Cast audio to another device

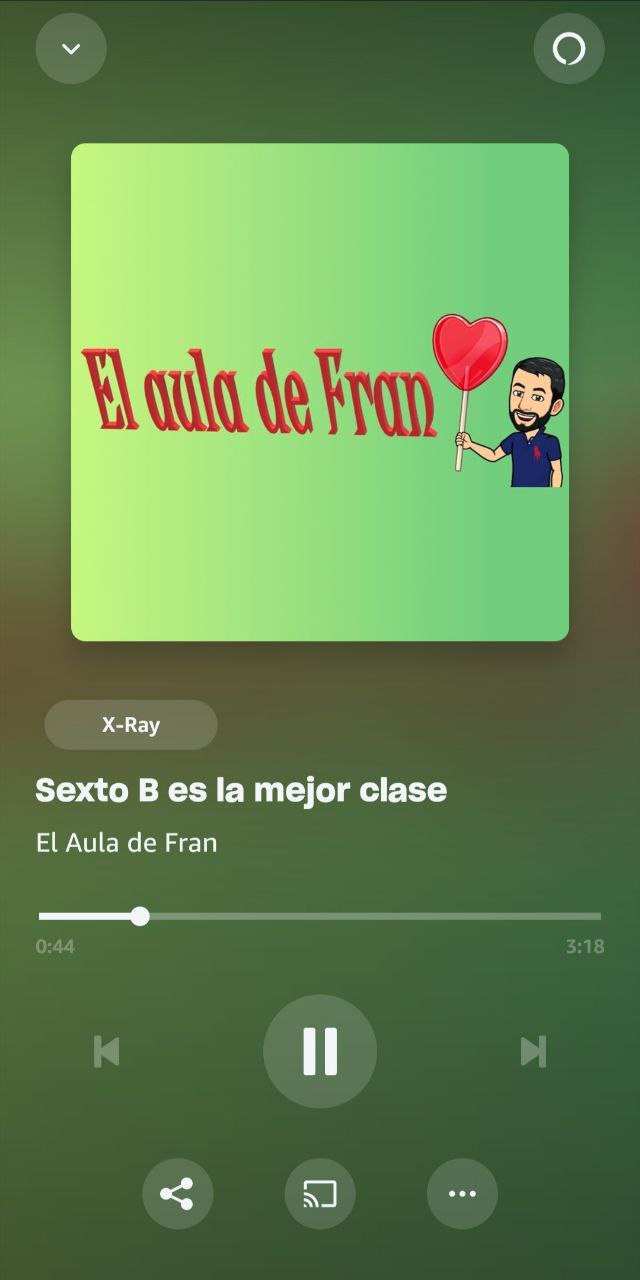click(x=320, y=1193)
